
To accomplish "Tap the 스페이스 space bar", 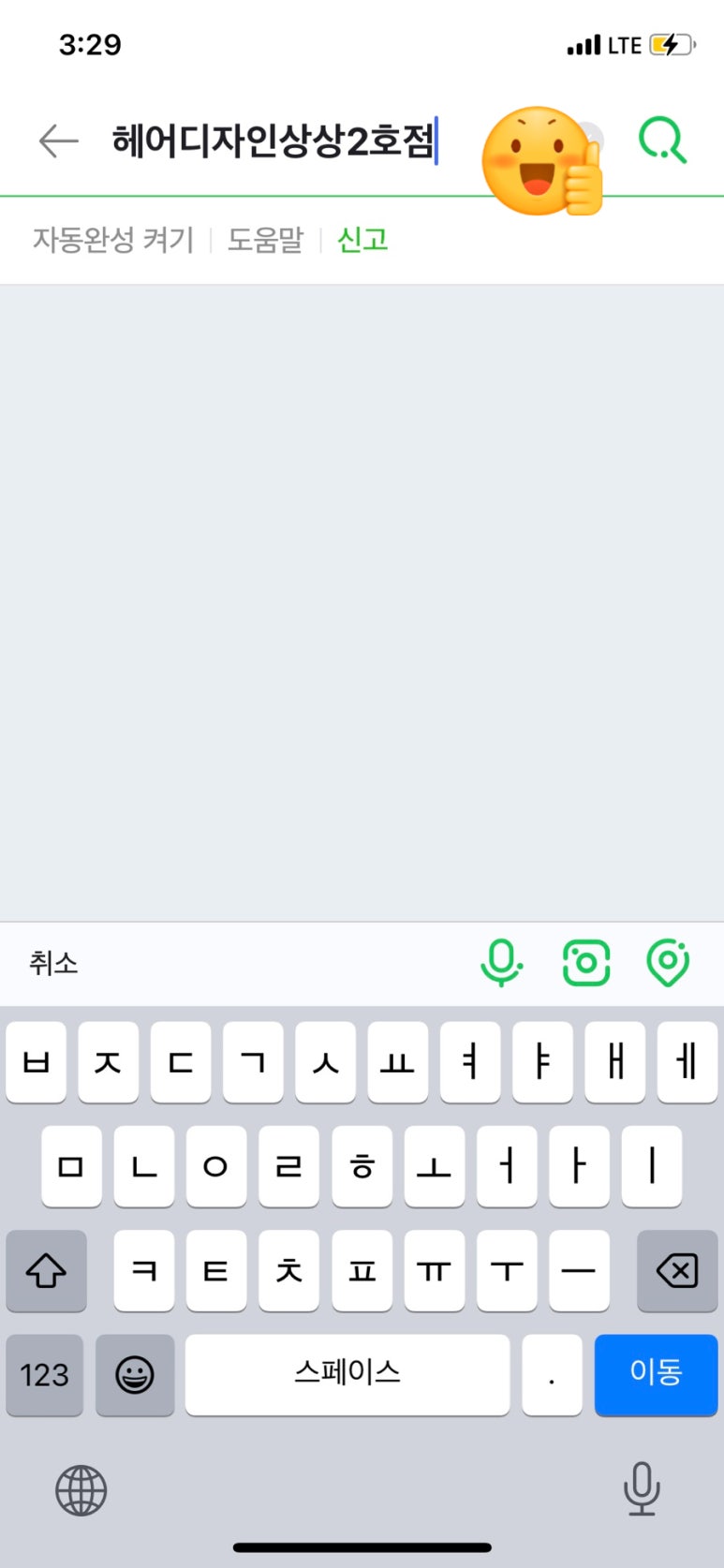I will (347, 1373).
